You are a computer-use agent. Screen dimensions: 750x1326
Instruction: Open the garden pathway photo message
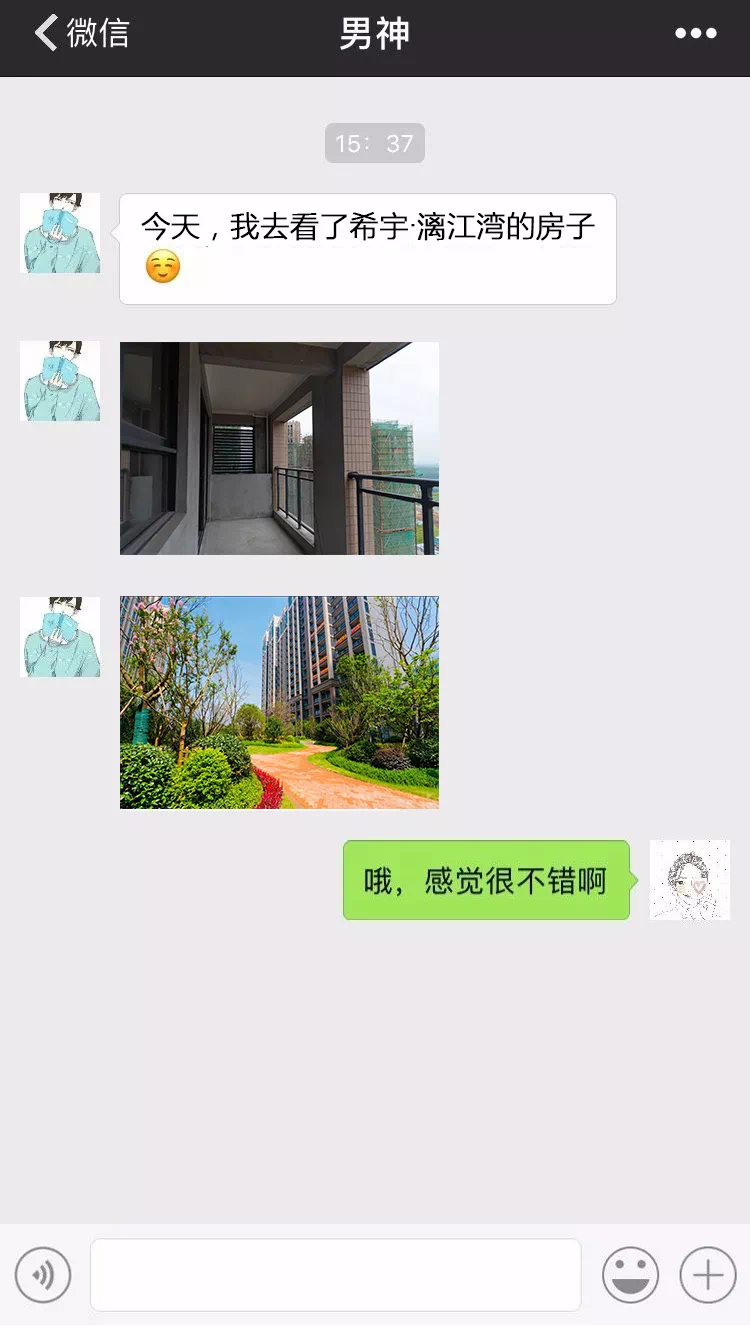279,702
